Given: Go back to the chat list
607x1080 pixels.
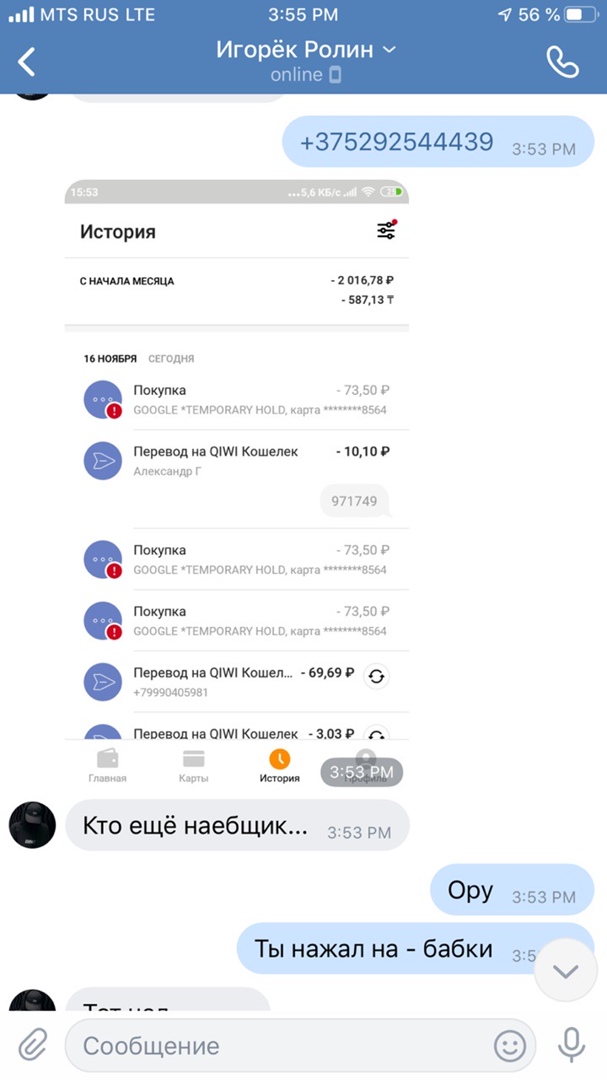Looking at the screenshot, I should coord(27,62).
